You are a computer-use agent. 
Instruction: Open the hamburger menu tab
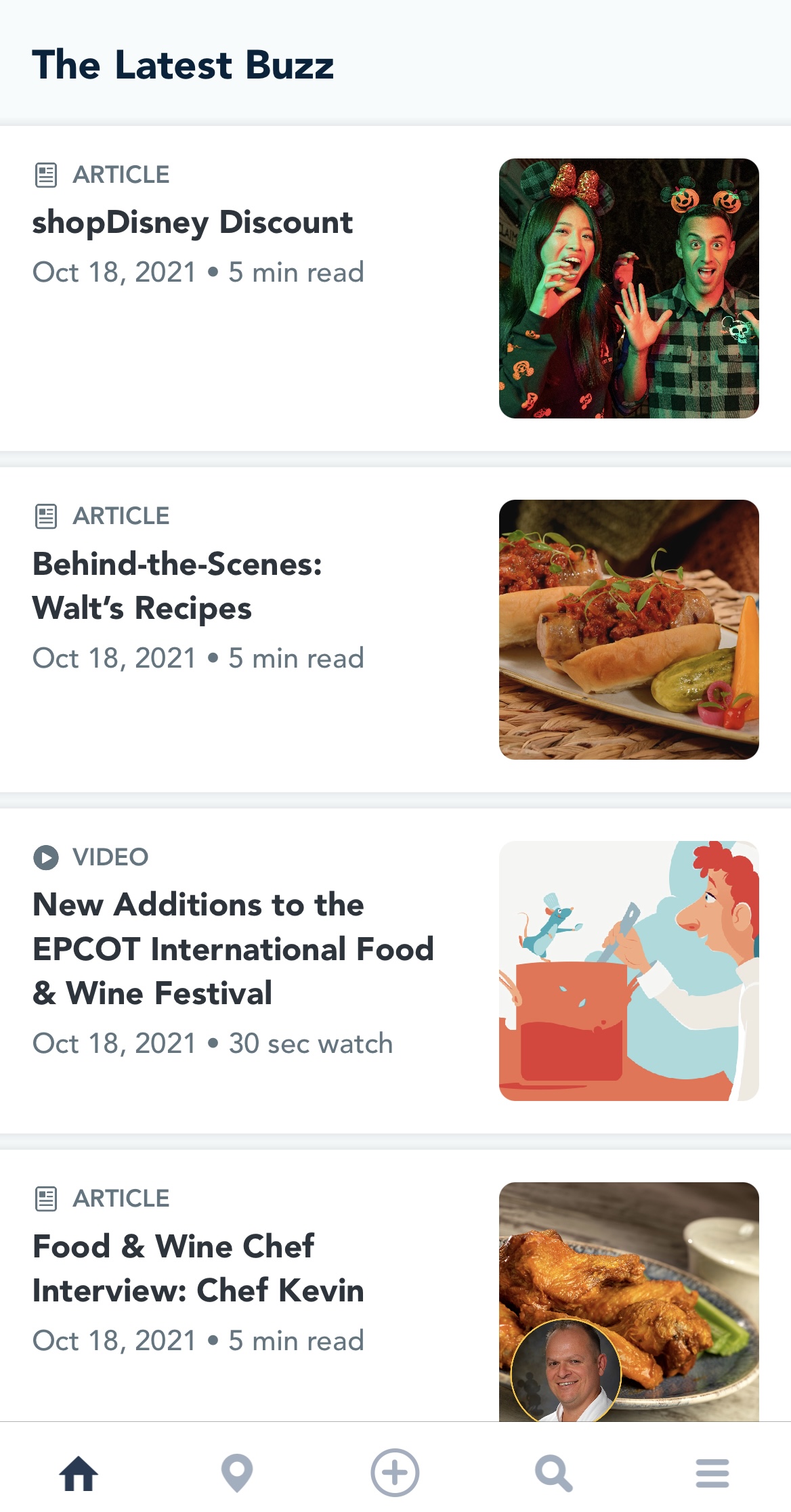click(x=712, y=1473)
